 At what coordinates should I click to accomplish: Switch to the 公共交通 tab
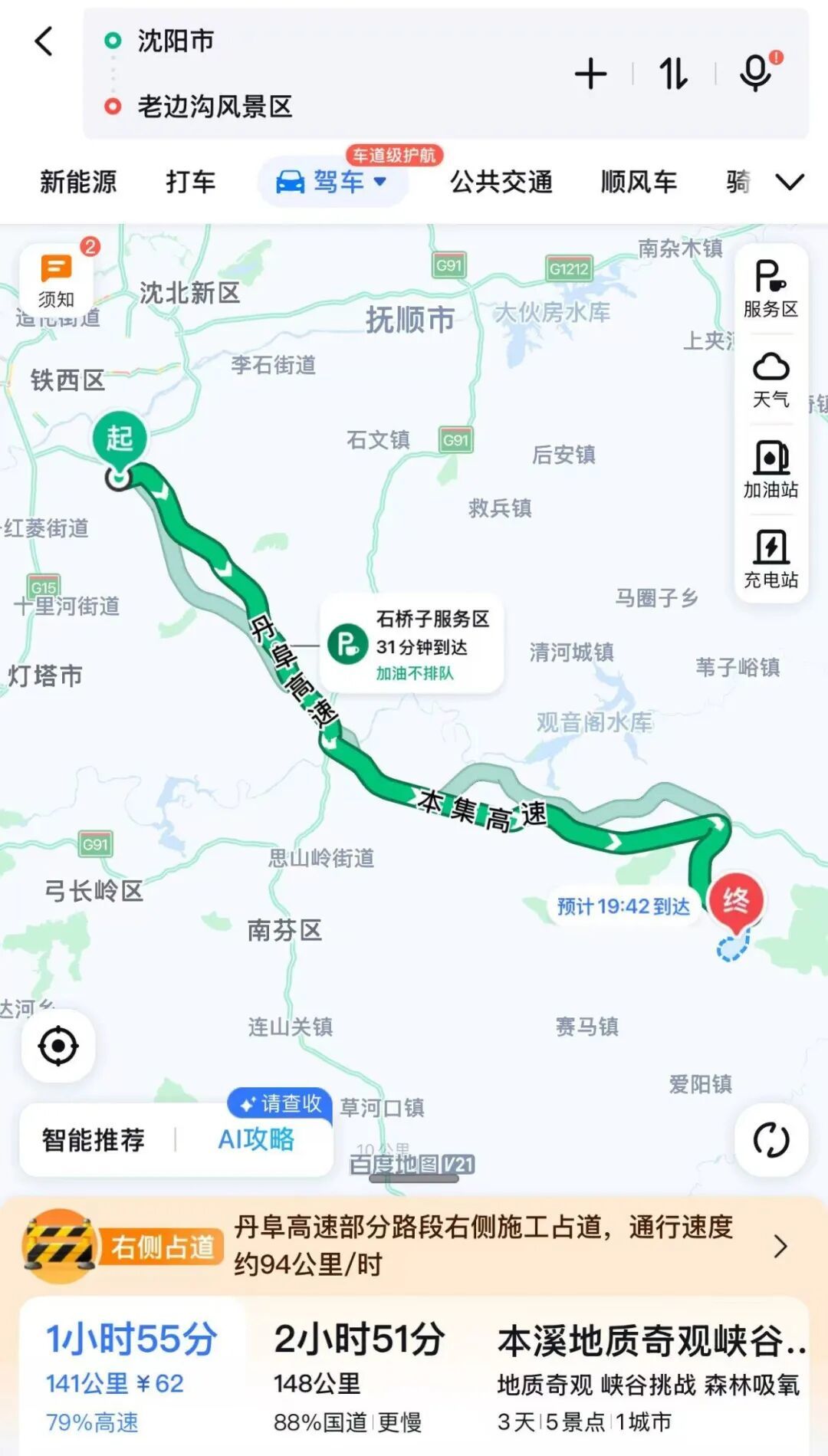501,182
